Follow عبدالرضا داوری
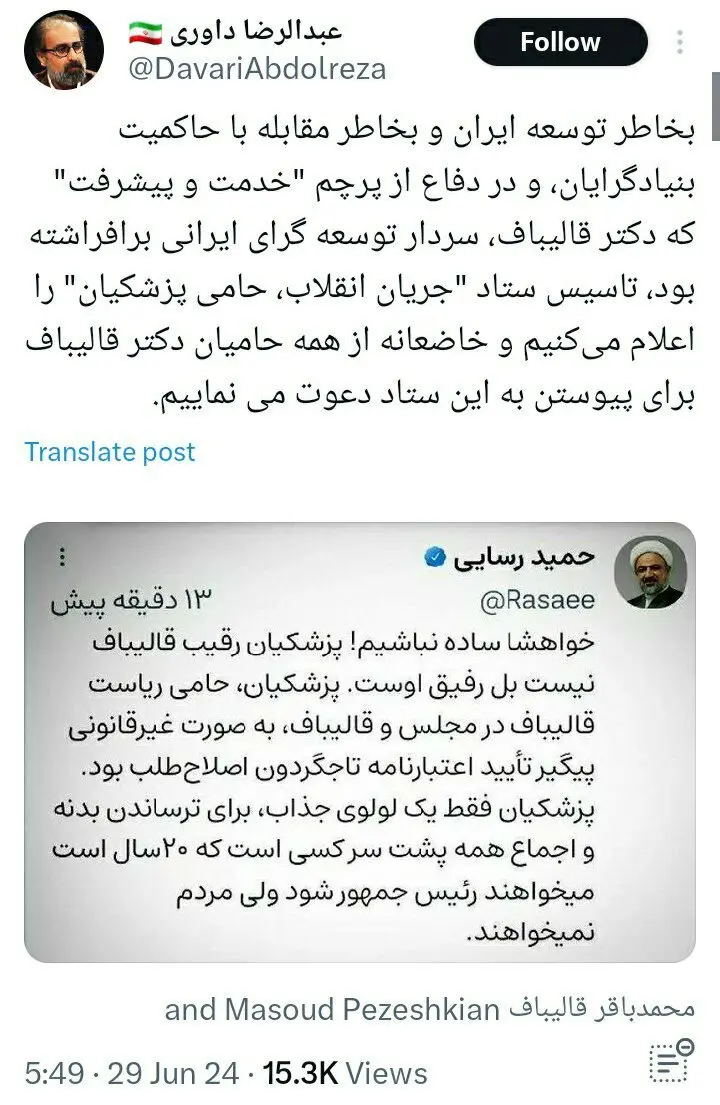Image resolution: width=720 pixels, height=1105 pixels. point(559,43)
